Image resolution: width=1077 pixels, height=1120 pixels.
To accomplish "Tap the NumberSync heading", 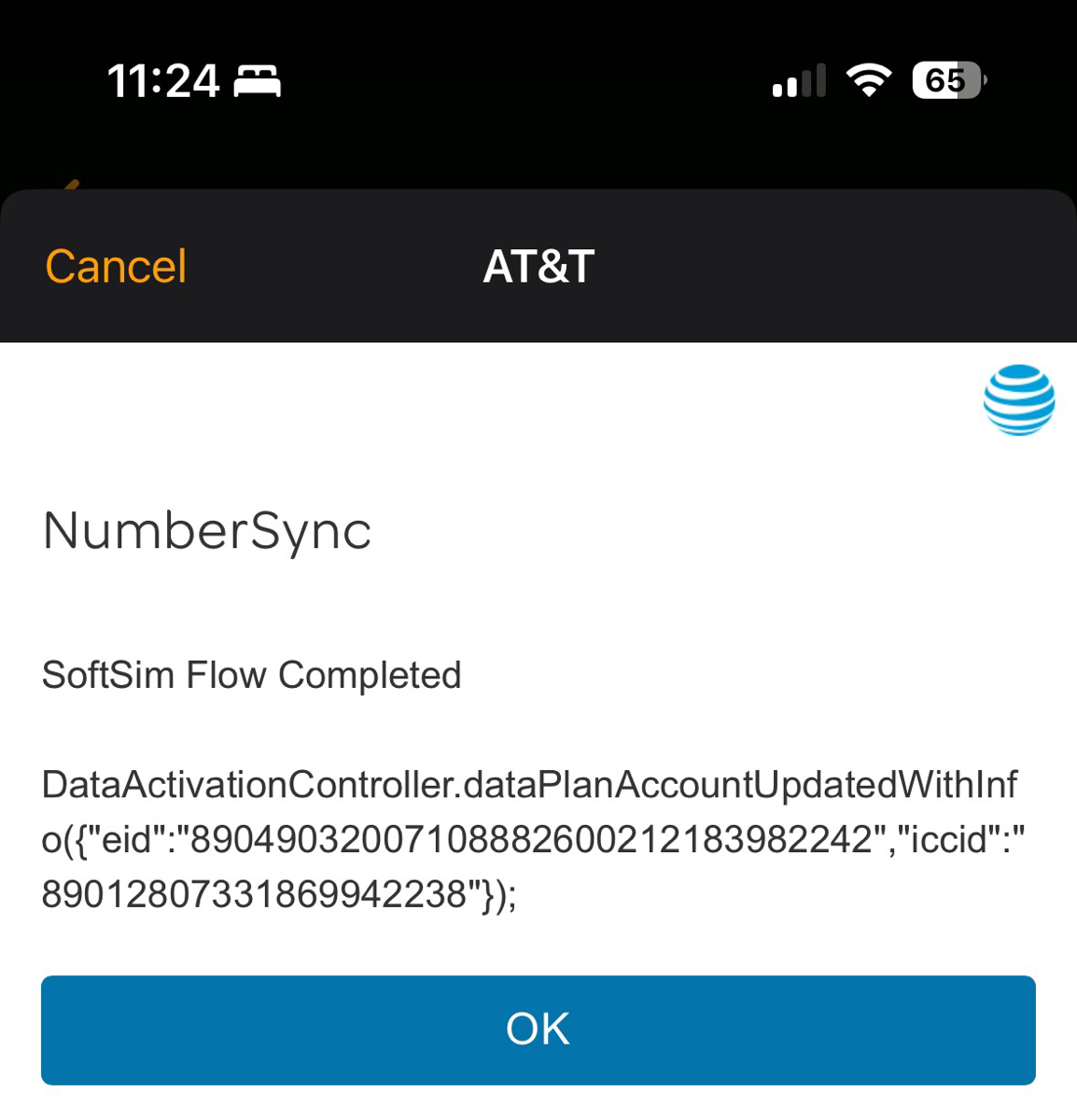I will (x=206, y=532).
